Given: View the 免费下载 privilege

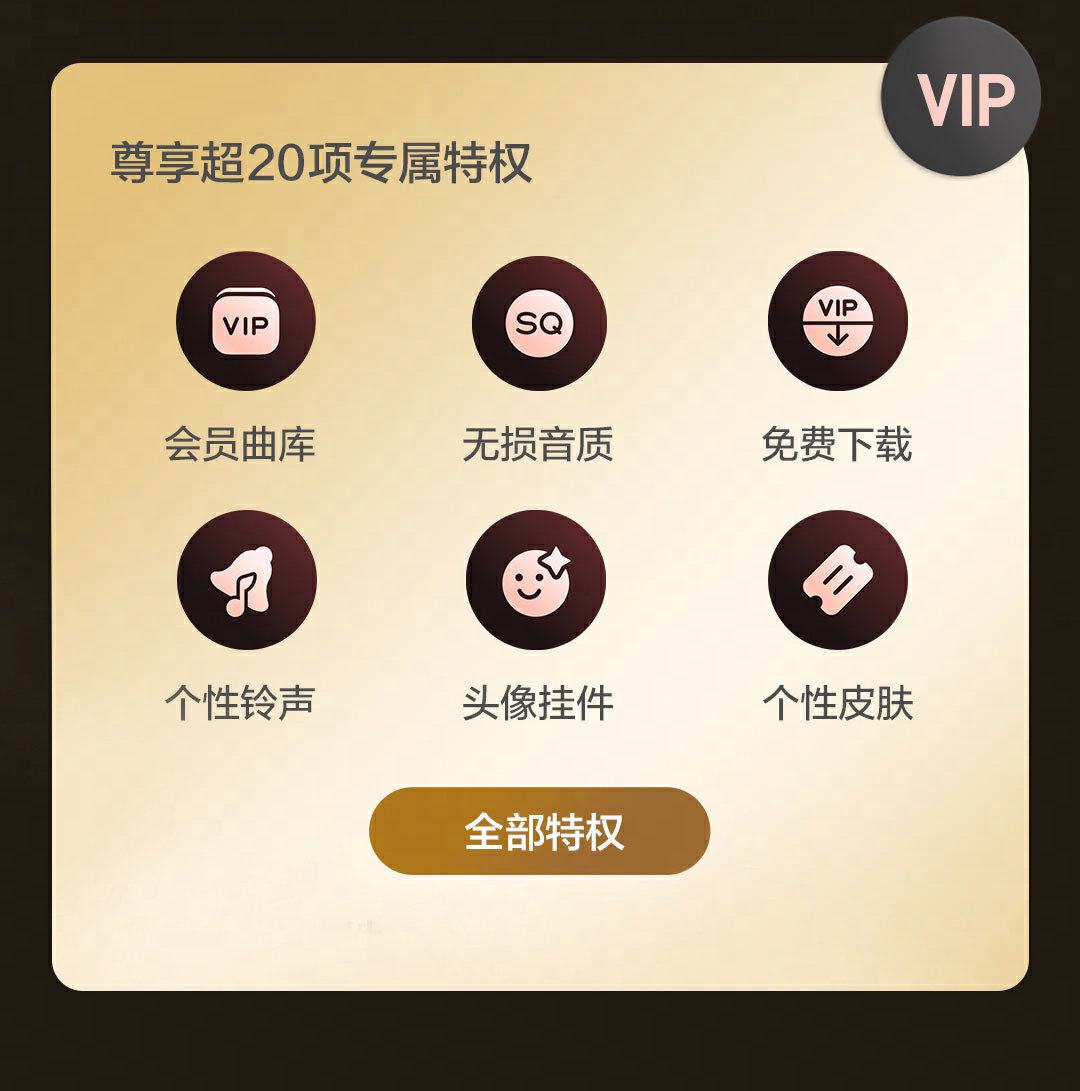Looking at the screenshot, I should [x=837, y=322].
